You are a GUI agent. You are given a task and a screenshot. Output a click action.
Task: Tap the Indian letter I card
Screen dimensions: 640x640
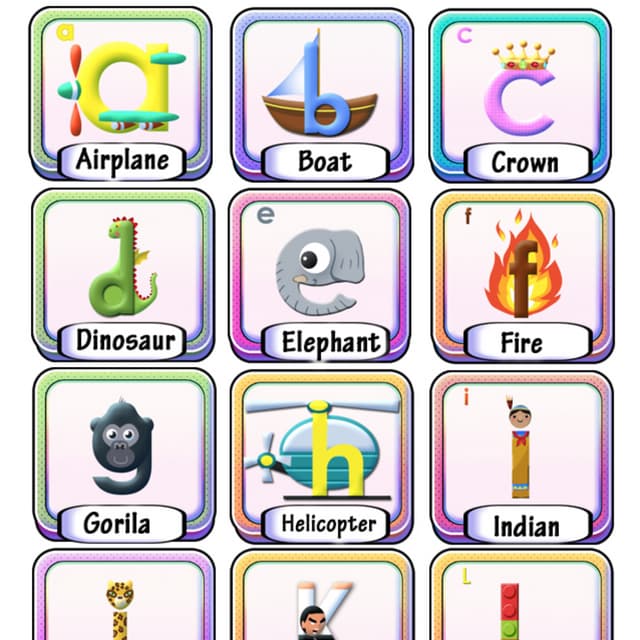(521, 455)
